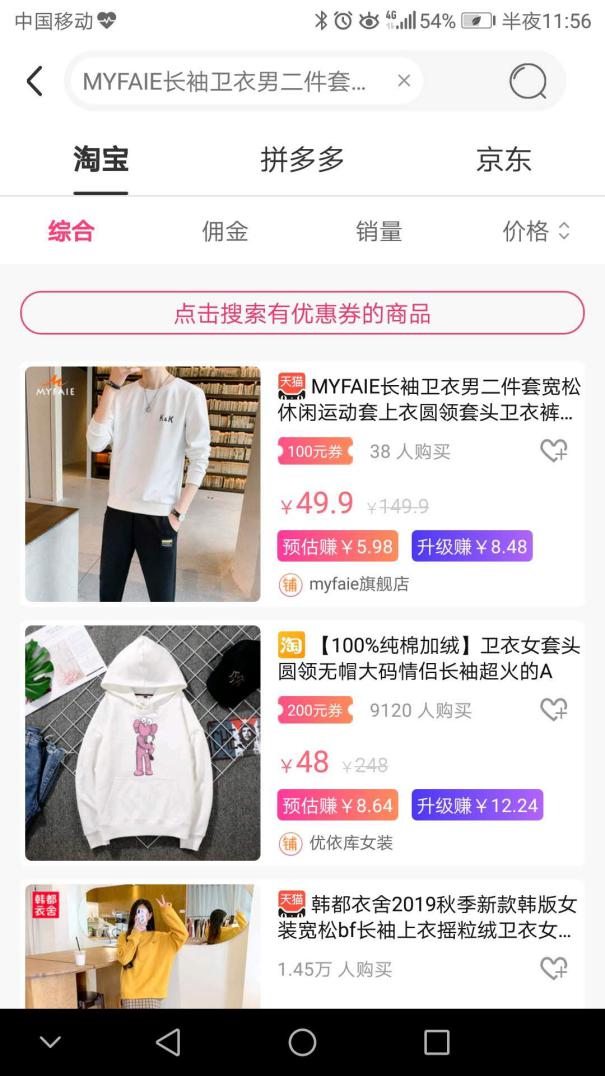Open the 100%纯棉加绒 hoodie product
The width and height of the screenshot is (605, 1076).
pyautogui.click(x=428, y=658)
